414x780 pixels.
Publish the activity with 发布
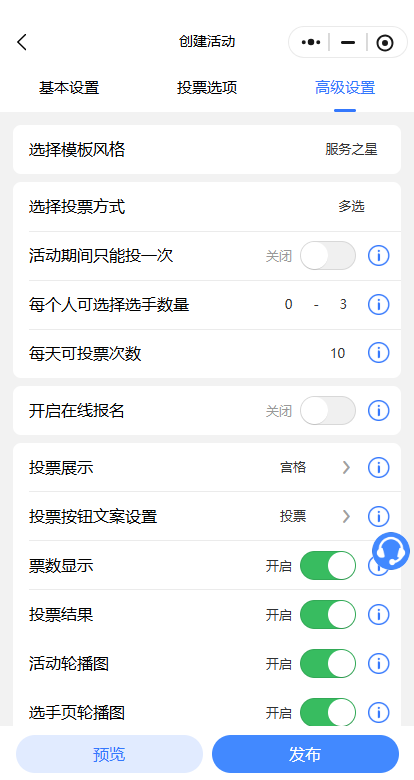click(306, 754)
